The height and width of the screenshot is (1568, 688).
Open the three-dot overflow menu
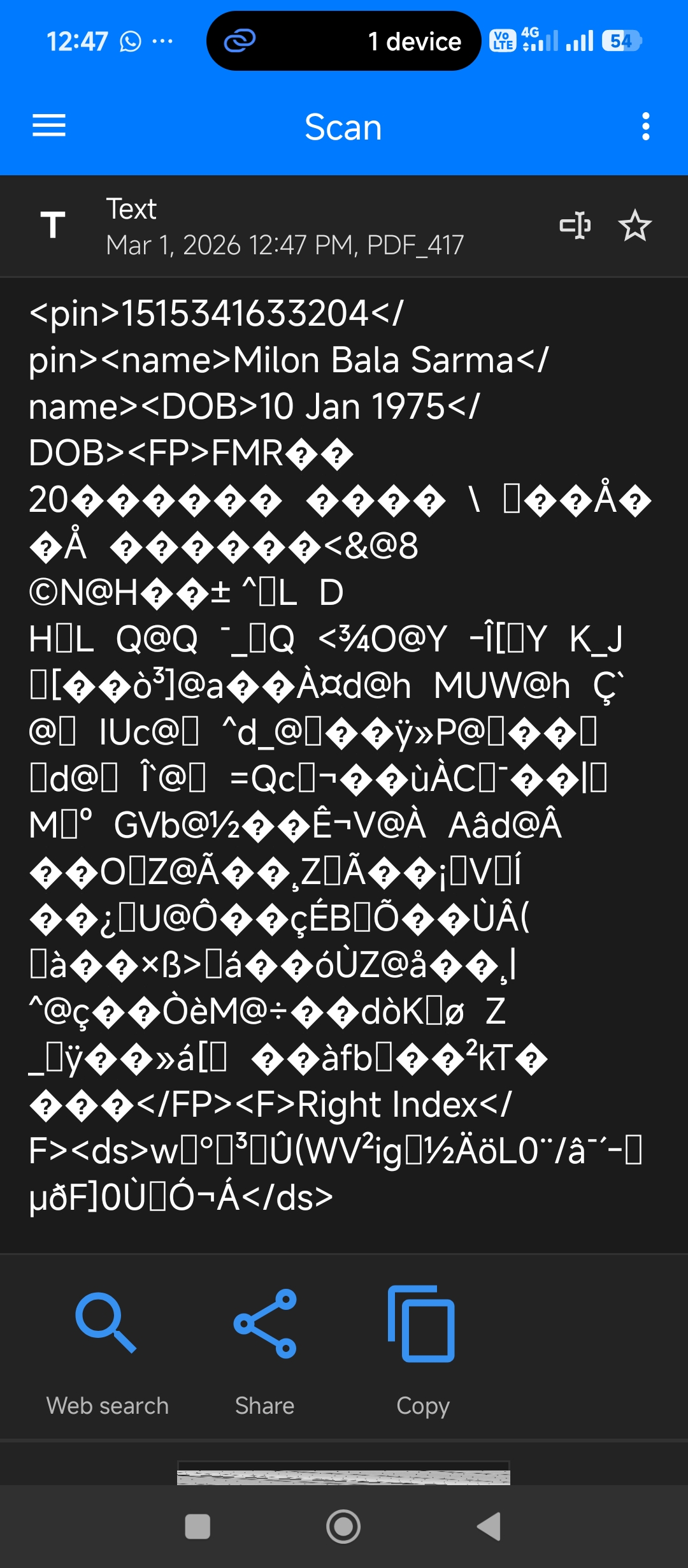[645, 126]
